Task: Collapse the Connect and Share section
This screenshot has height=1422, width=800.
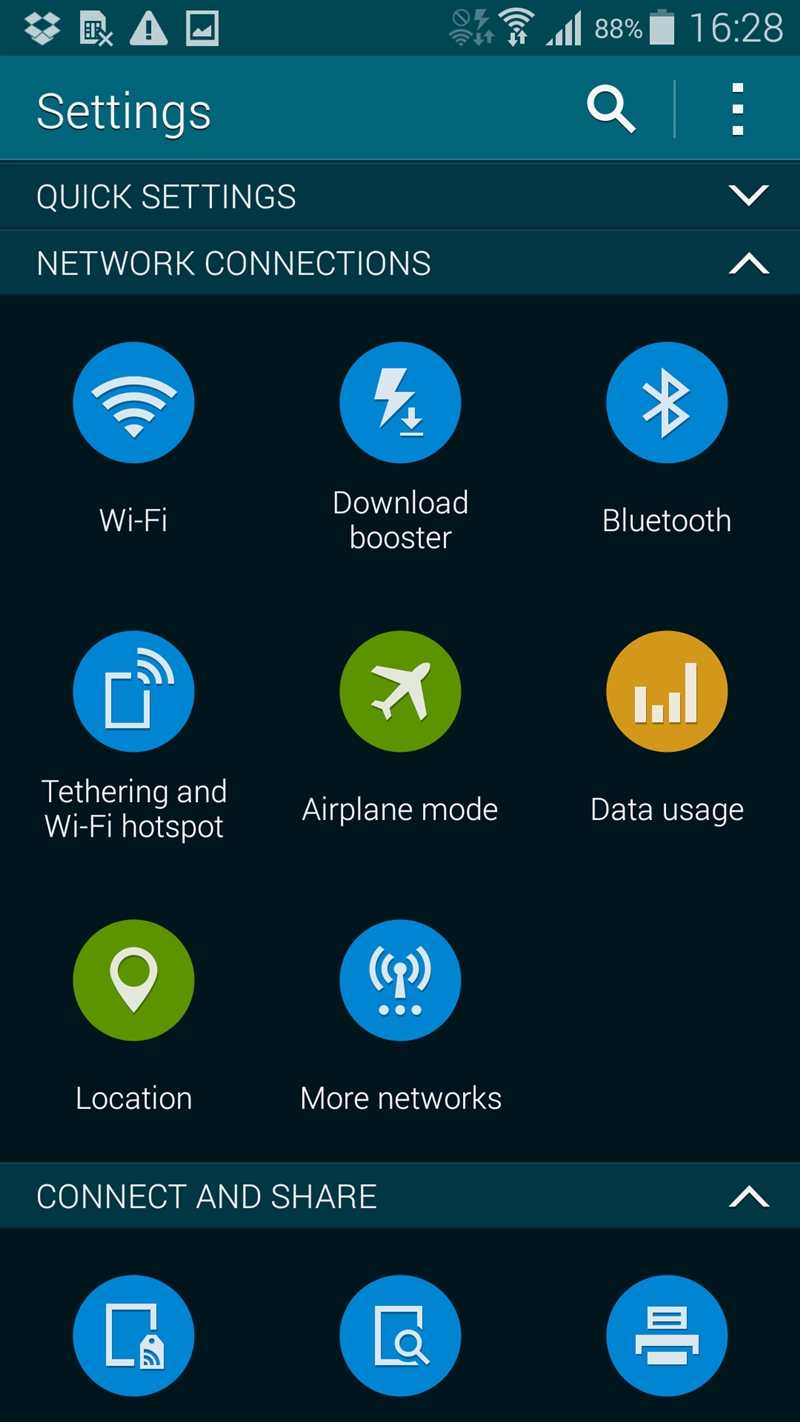Action: [x=748, y=1196]
